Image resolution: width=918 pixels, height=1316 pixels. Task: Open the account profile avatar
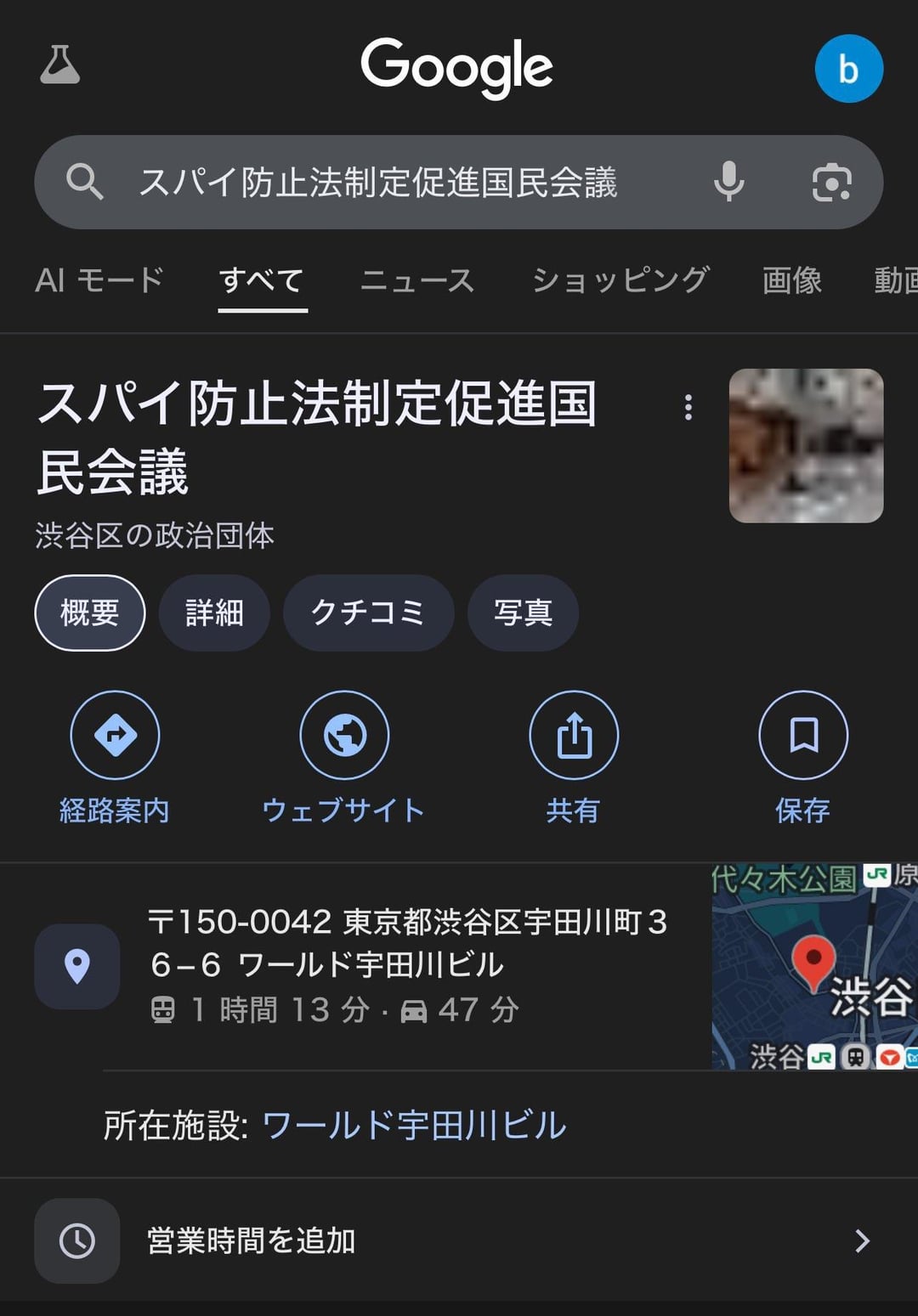[x=848, y=69]
